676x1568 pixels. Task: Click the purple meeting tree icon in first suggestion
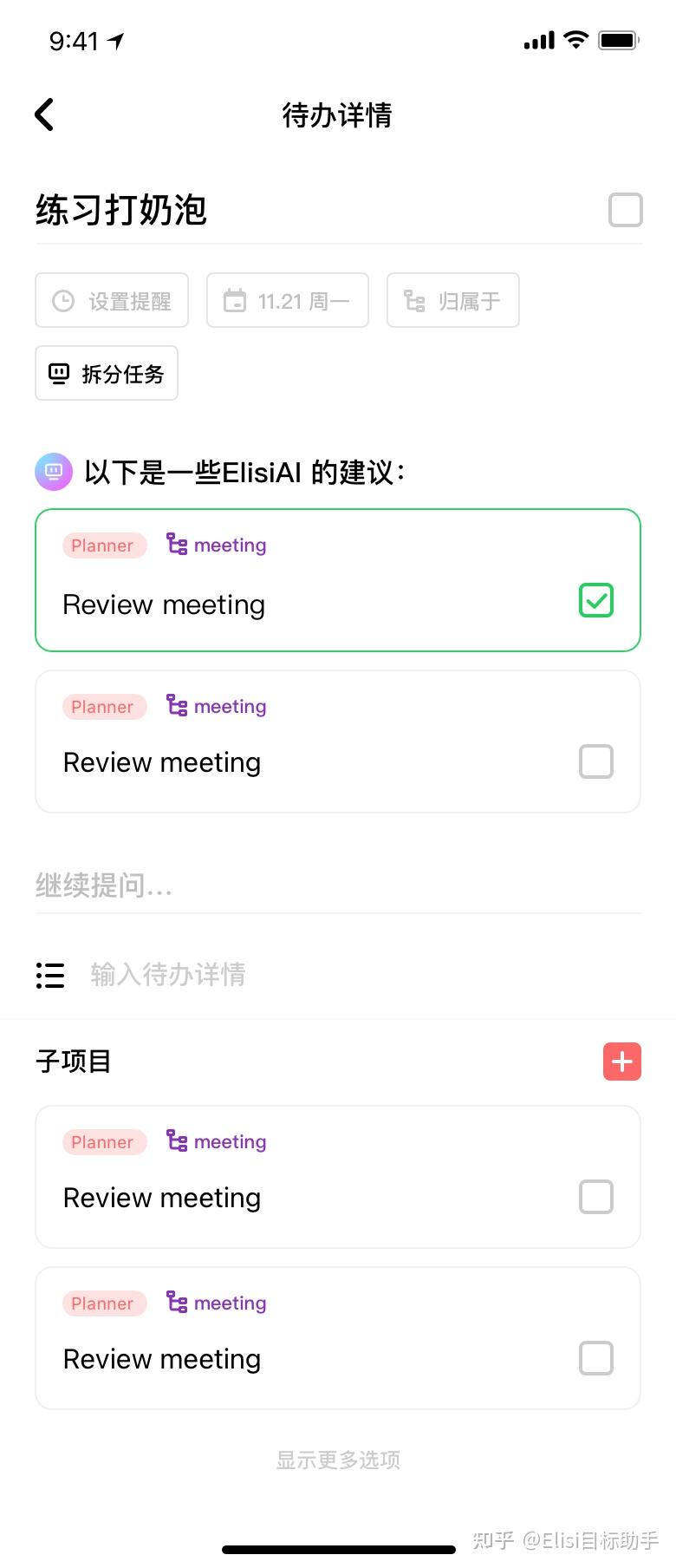[x=177, y=544]
